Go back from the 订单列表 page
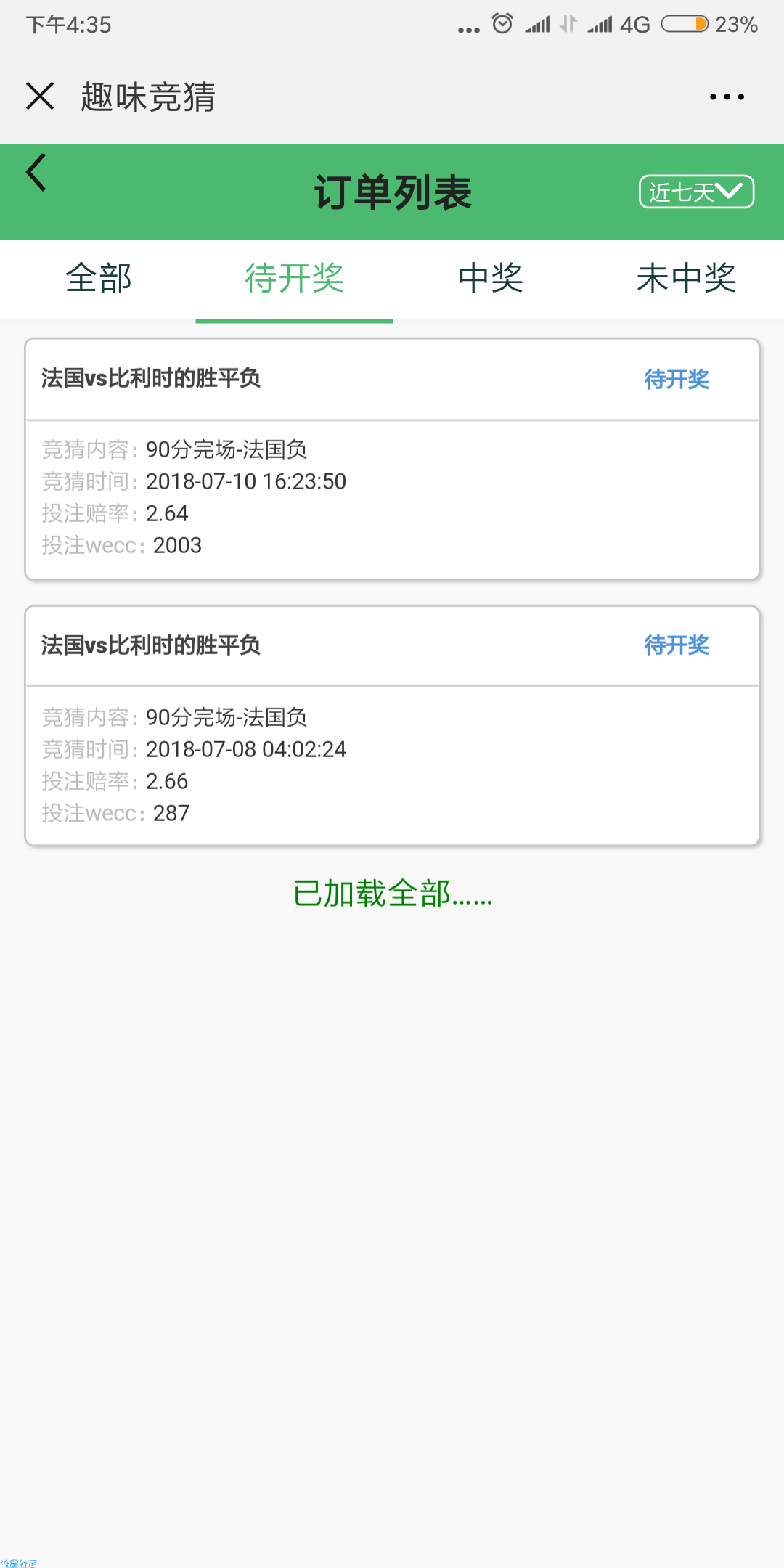 point(36,172)
